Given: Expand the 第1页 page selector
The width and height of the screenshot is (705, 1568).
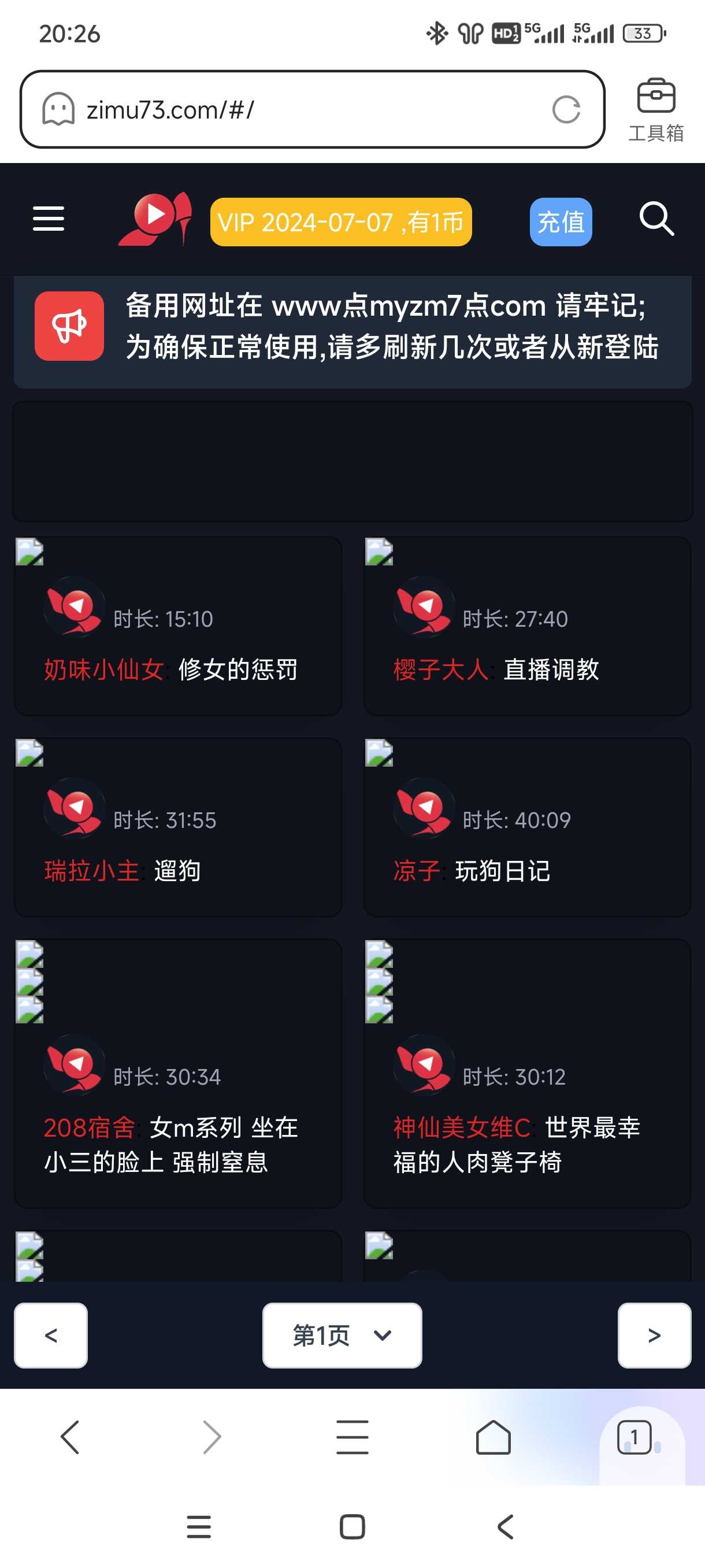Looking at the screenshot, I should point(342,1335).
